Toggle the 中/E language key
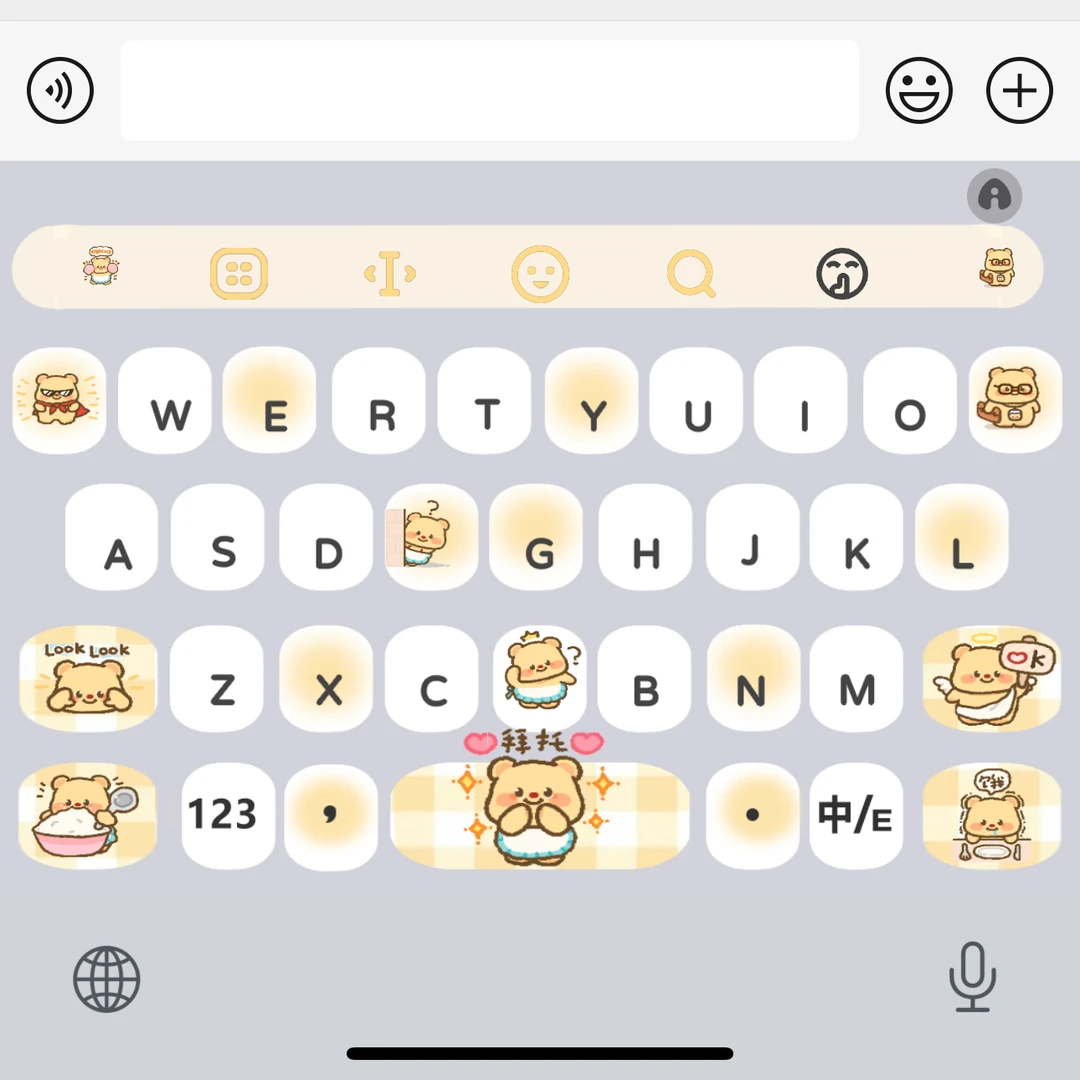Image resolution: width=1080 pixels, height=1080 pixels. tap(855, 815)
